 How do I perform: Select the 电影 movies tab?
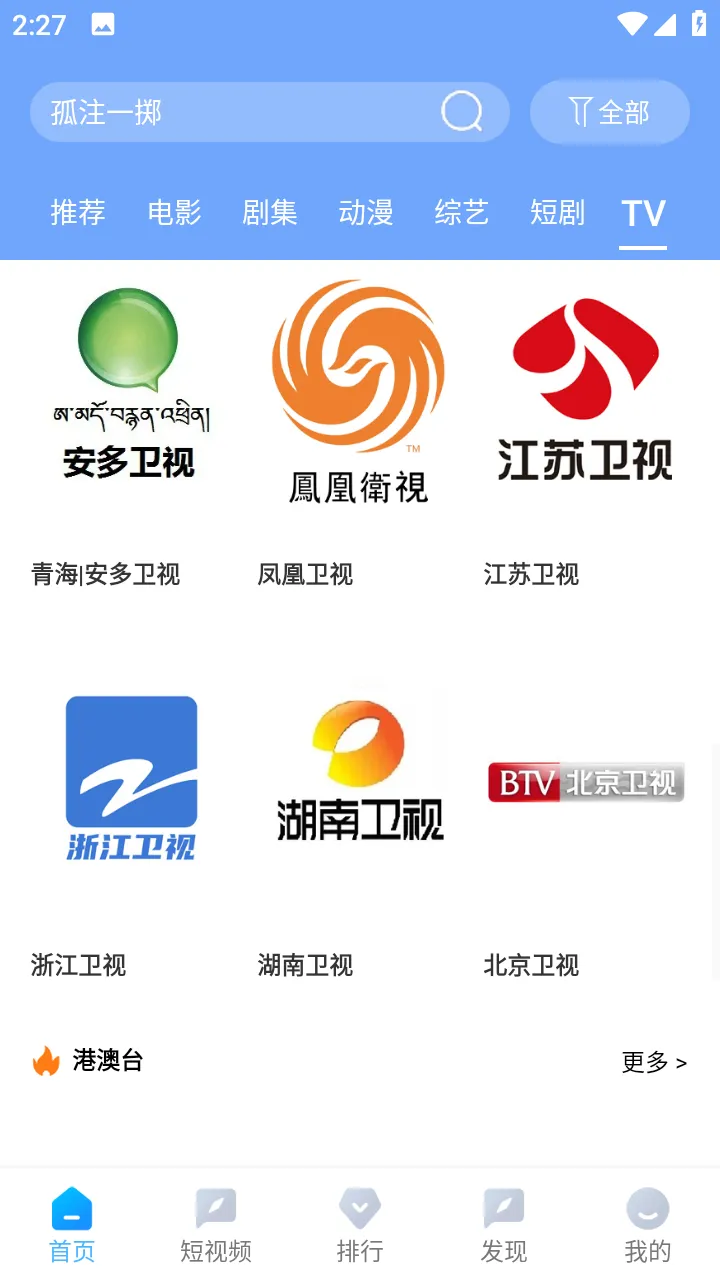(x=173, y=213)
